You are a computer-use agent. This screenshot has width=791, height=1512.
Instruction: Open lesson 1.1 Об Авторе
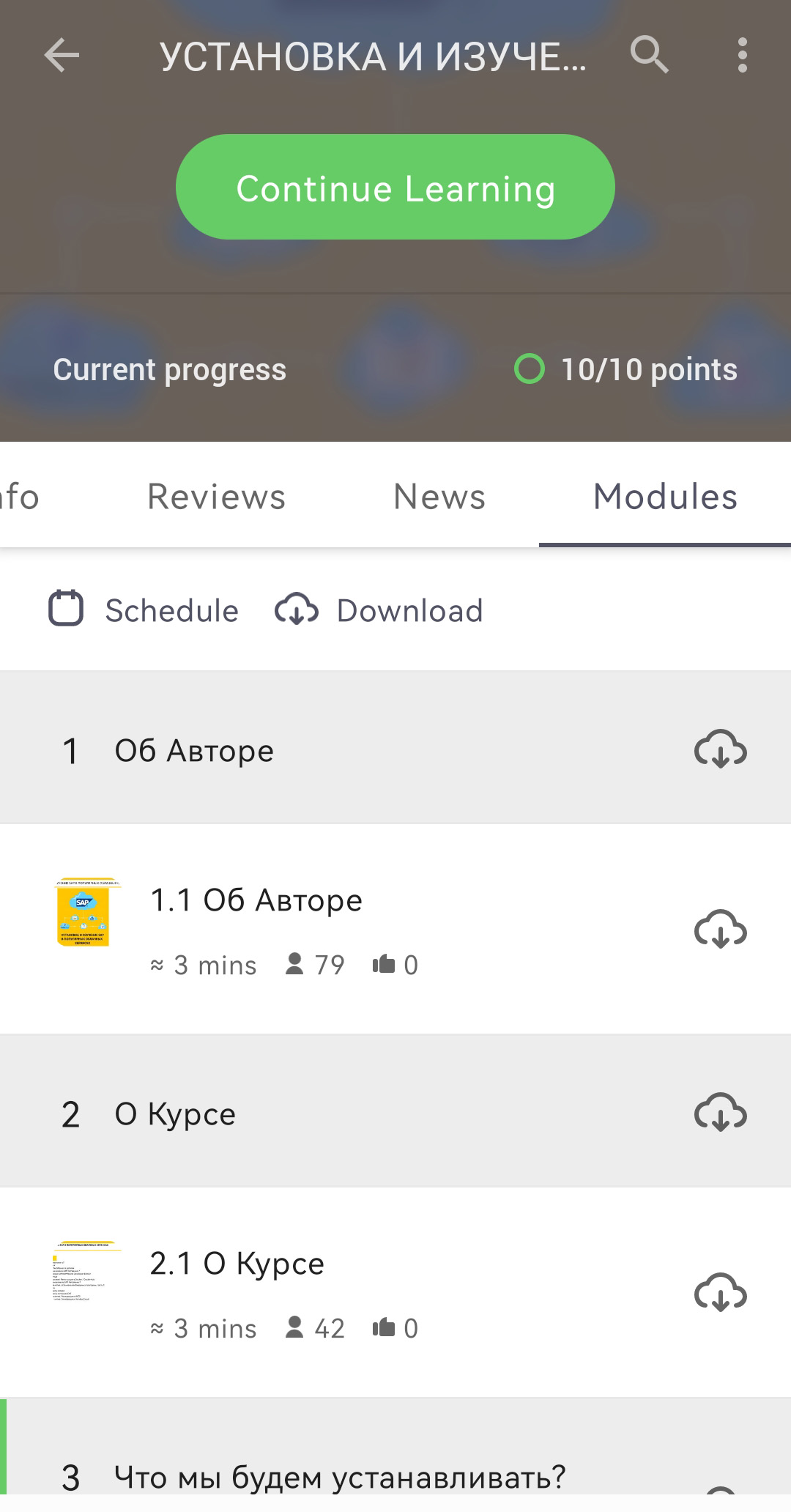tap(256, 900)
